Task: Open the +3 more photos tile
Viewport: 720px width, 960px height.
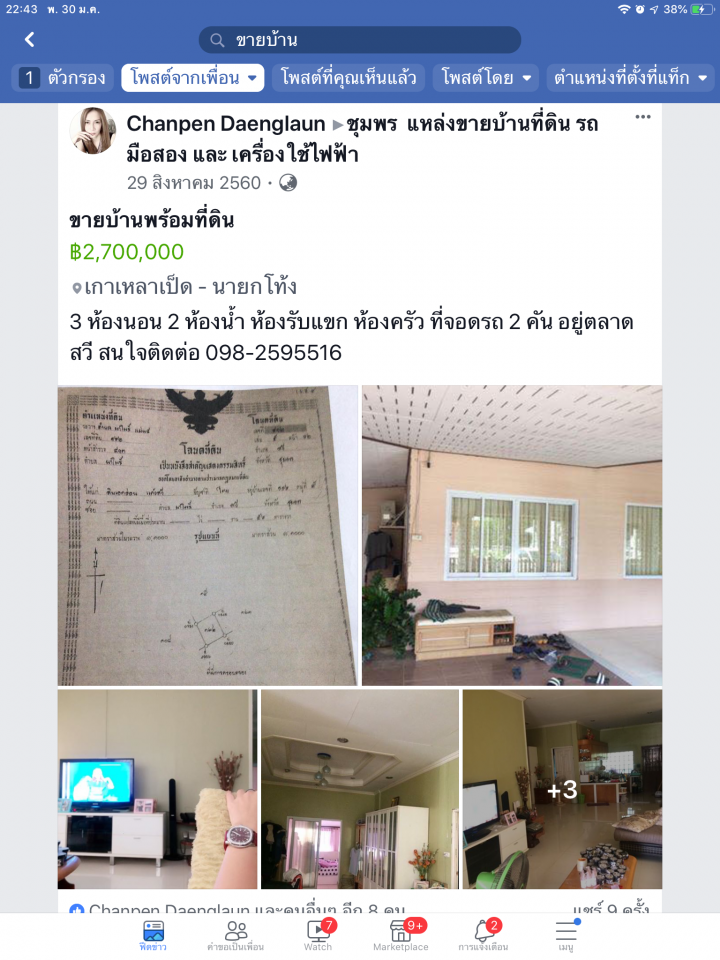Action: coord(562,789)
